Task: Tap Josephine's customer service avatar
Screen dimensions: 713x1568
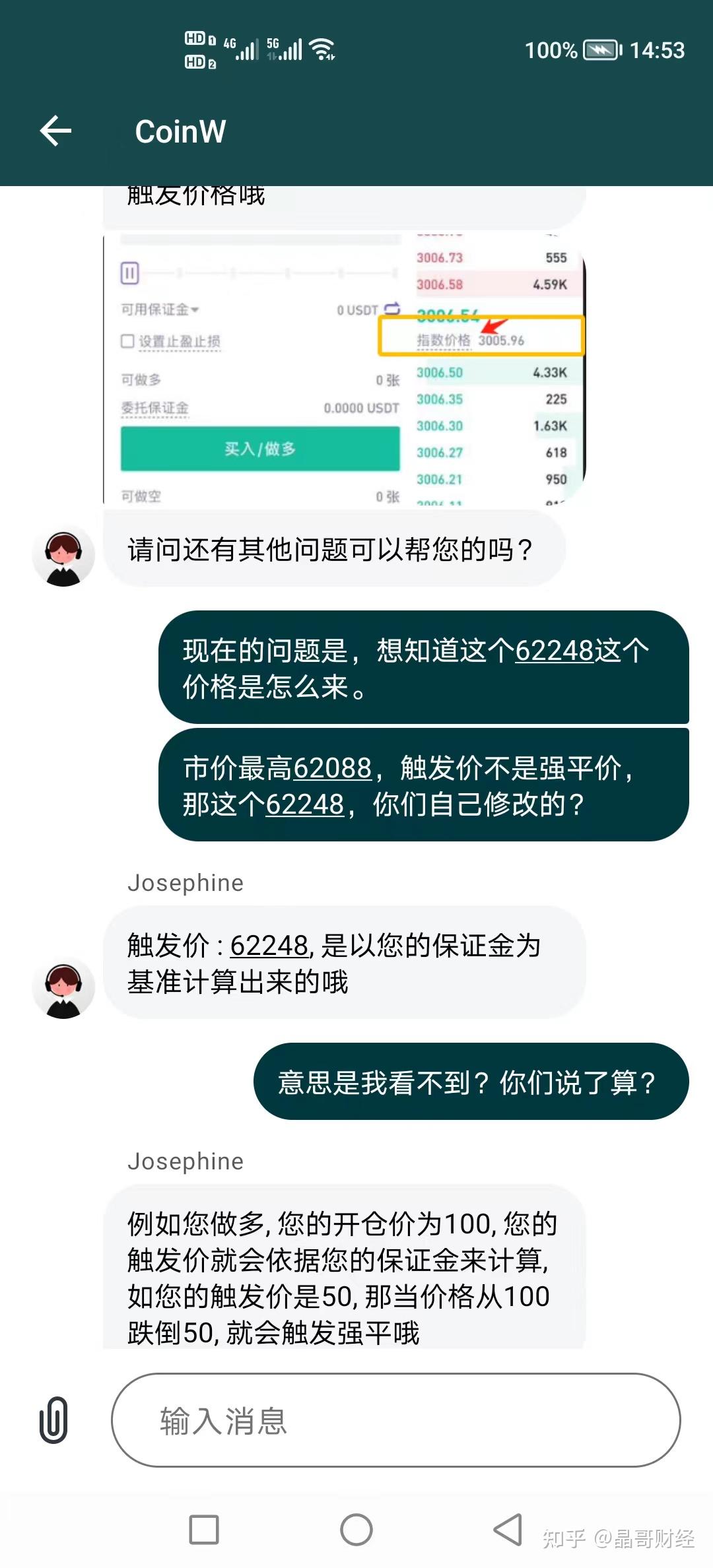Action: pos(63,987)
